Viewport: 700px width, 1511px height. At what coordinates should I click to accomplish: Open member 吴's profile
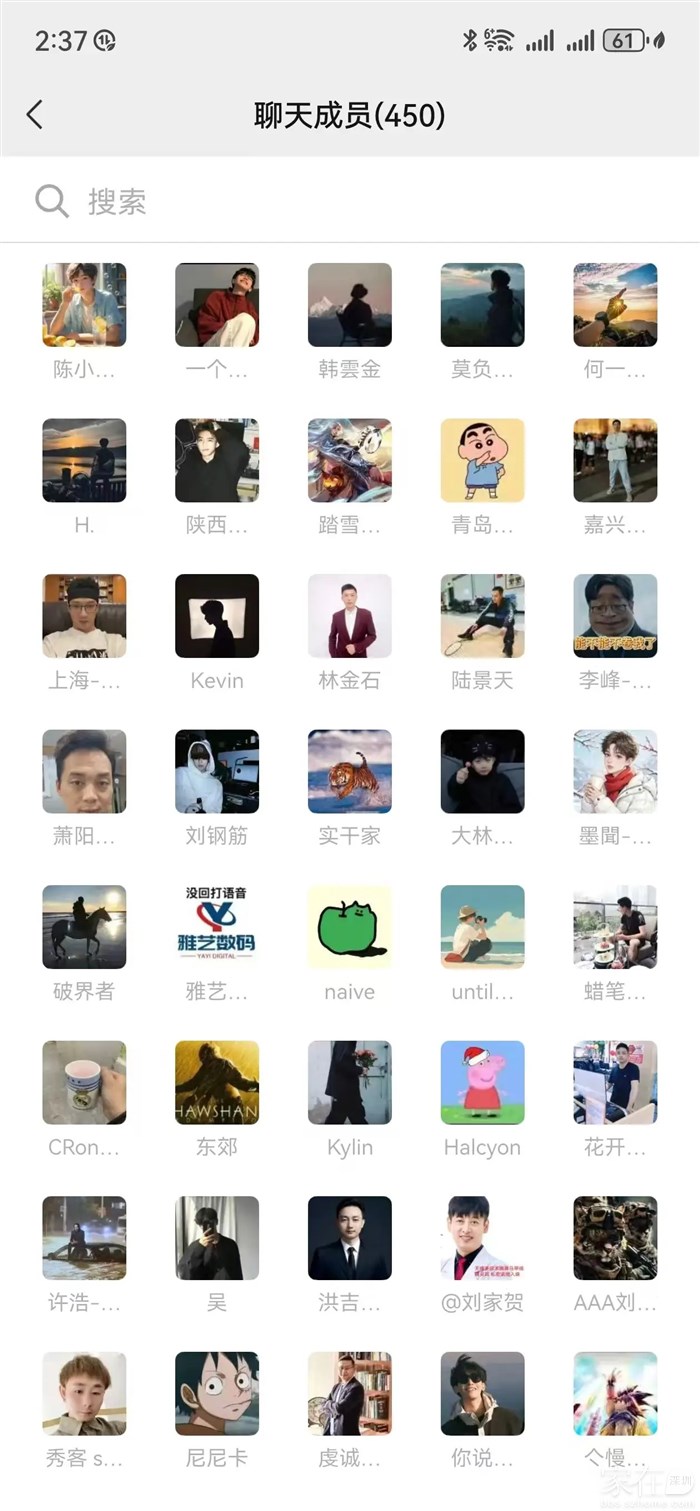(x=217, y=1238)
